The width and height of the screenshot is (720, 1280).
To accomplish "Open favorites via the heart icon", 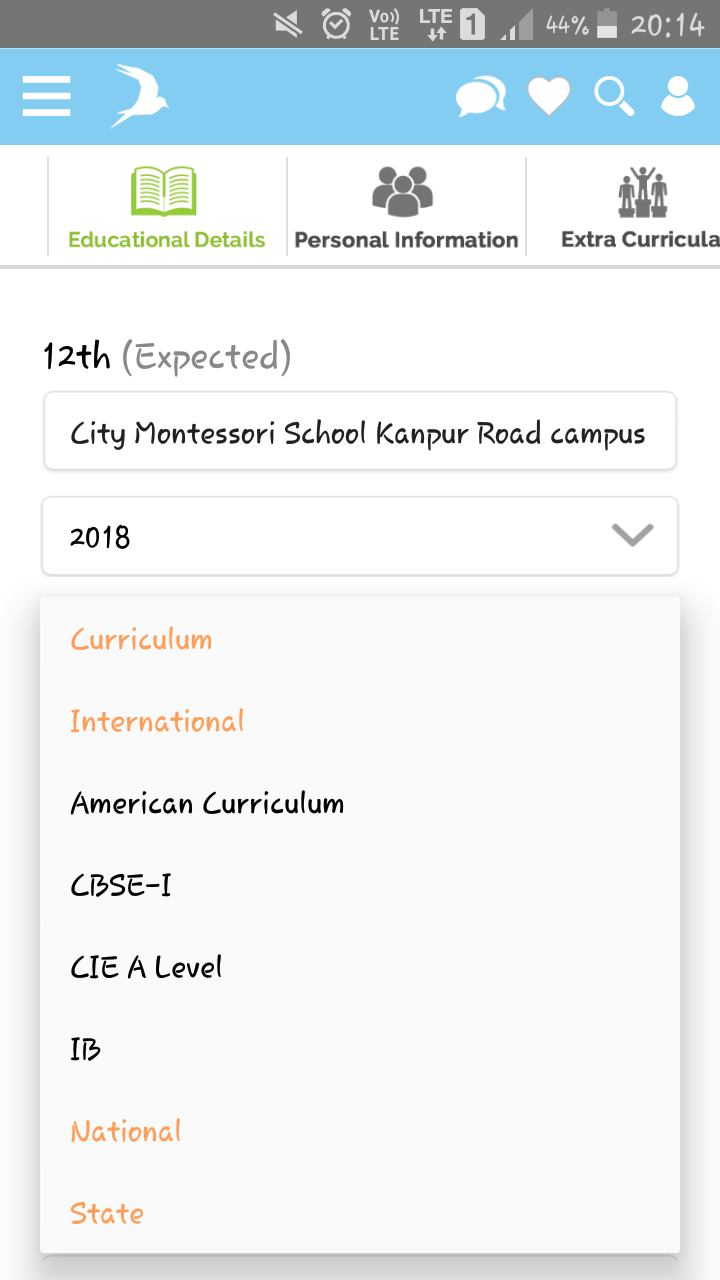I will tap(549, 97).
